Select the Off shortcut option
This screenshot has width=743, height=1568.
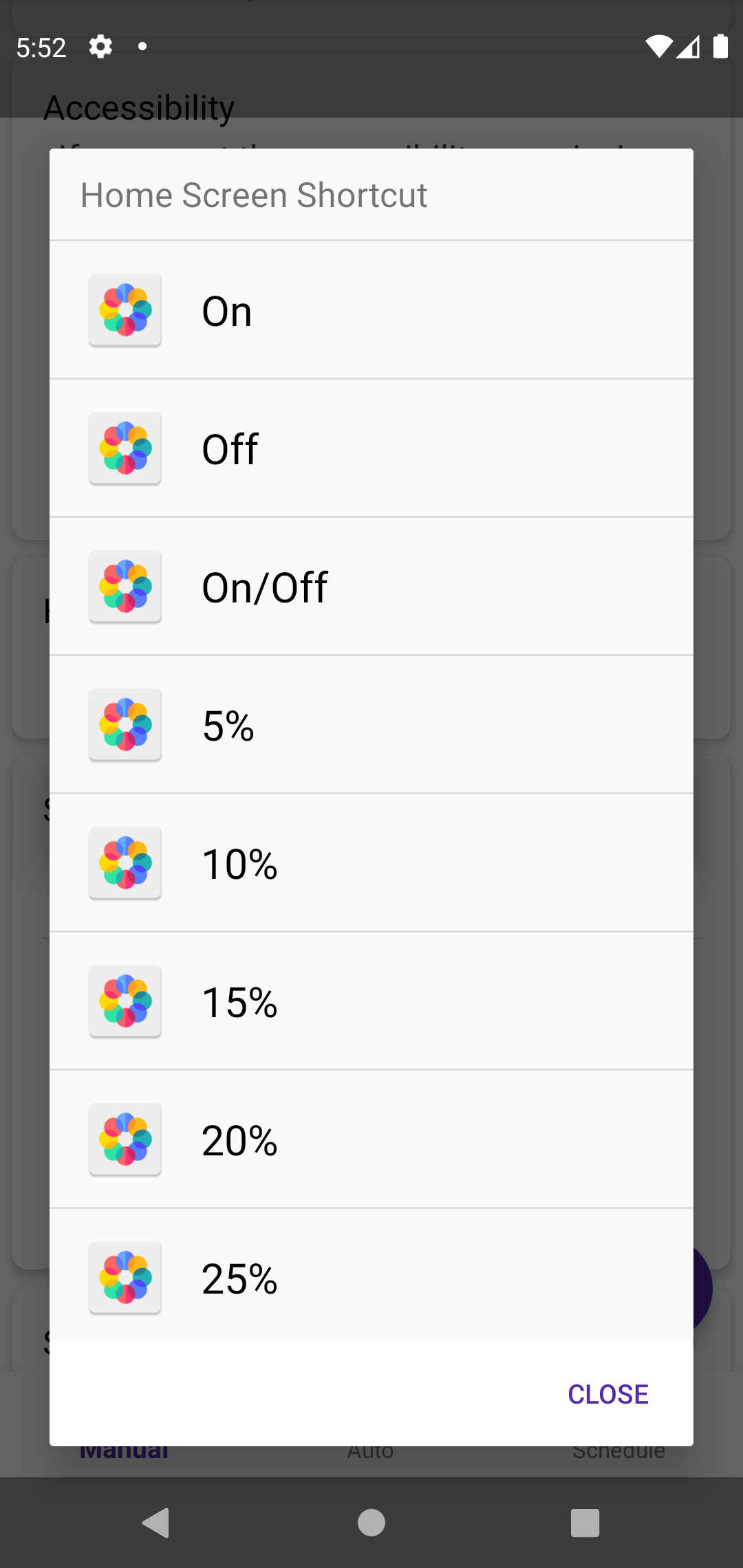[371, 448]
